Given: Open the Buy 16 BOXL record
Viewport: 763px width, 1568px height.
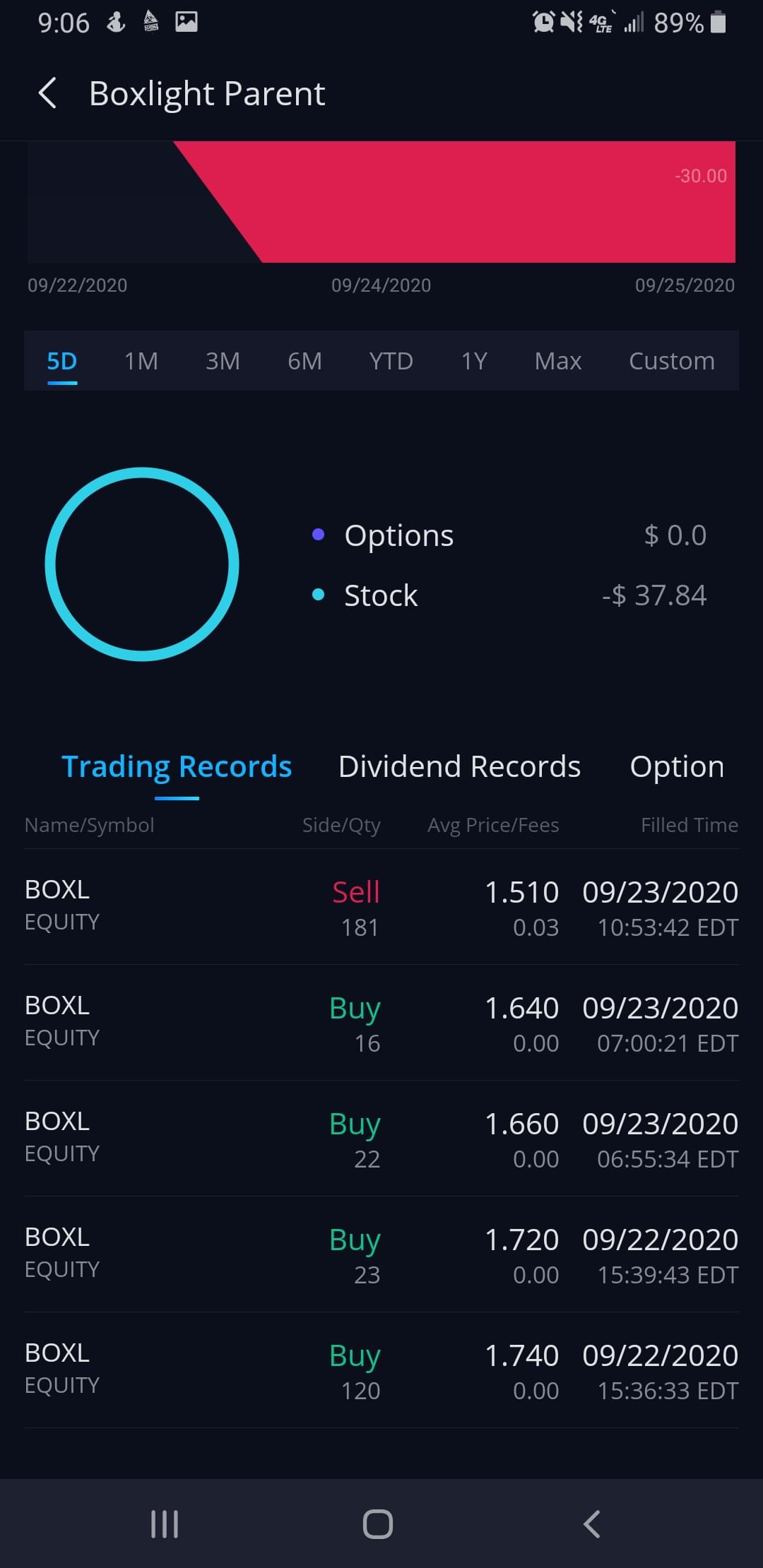Looking at the screenshot, I should click(381, 1023).
